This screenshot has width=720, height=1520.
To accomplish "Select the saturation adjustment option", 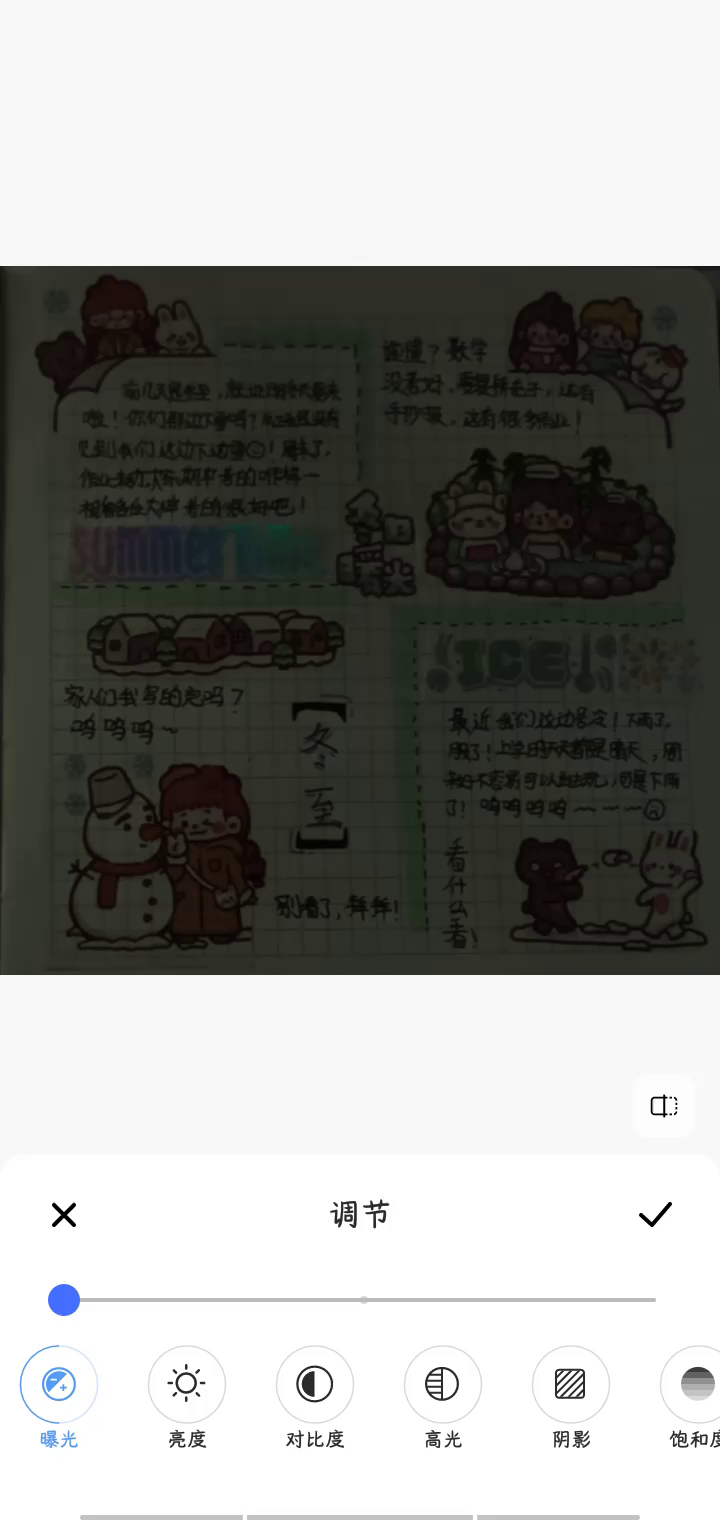I will [696, 1385].
